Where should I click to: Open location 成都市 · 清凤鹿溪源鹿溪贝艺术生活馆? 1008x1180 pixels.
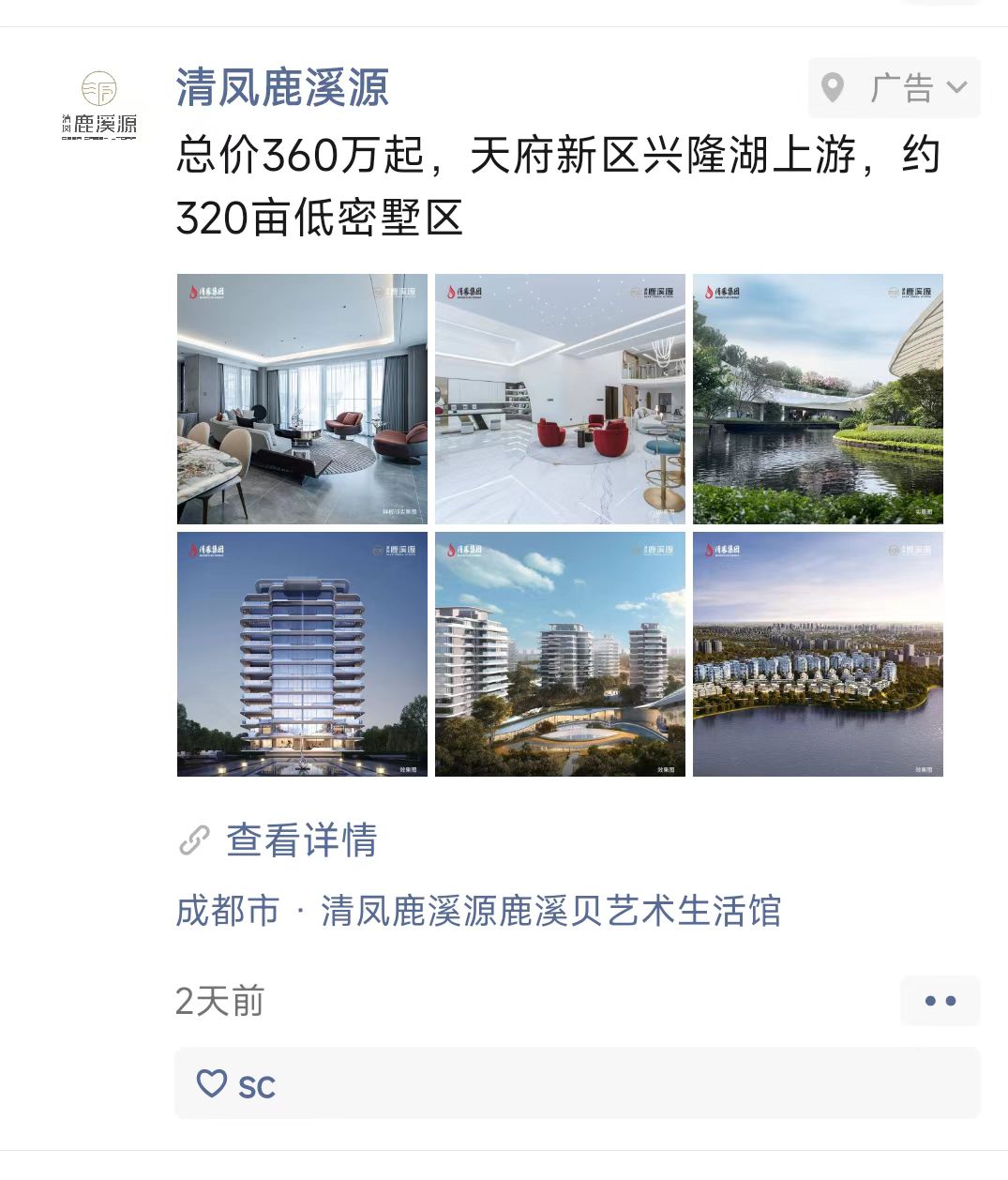[478, 911]
